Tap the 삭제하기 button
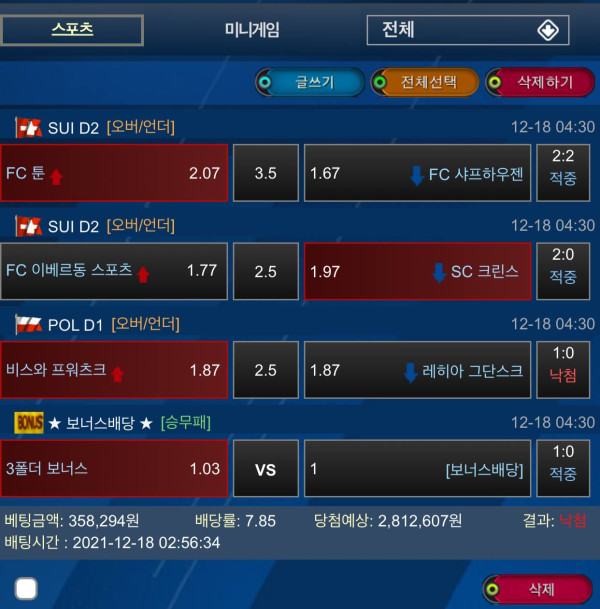This screenshot has height=609, width=600. coord(540,83)
